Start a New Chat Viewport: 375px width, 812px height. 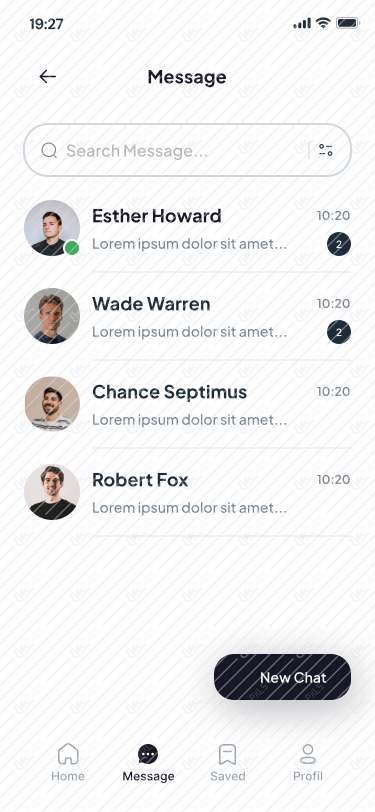[x=282, y=677]
